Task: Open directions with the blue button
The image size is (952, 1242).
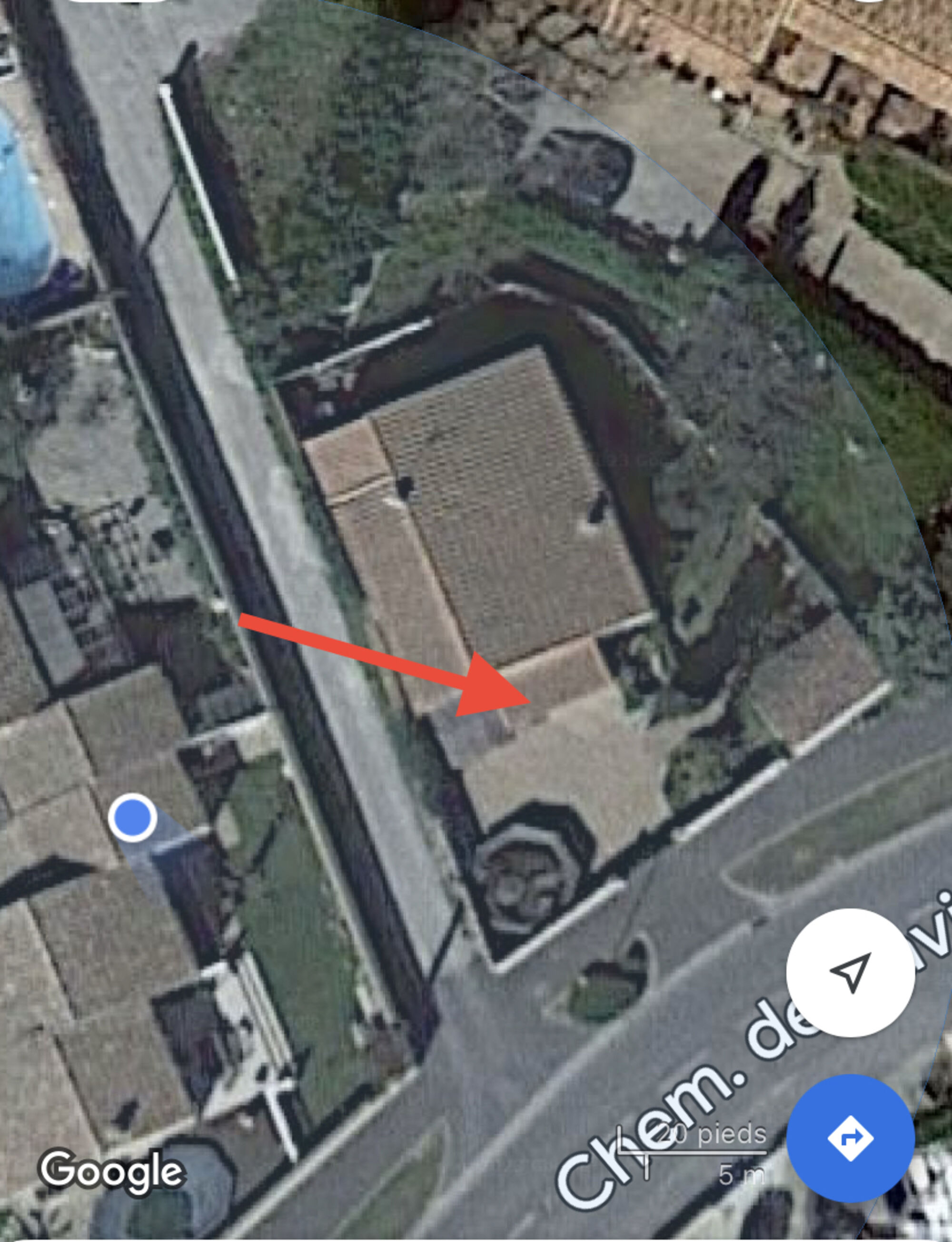Action: click(x=850, y=1138)
